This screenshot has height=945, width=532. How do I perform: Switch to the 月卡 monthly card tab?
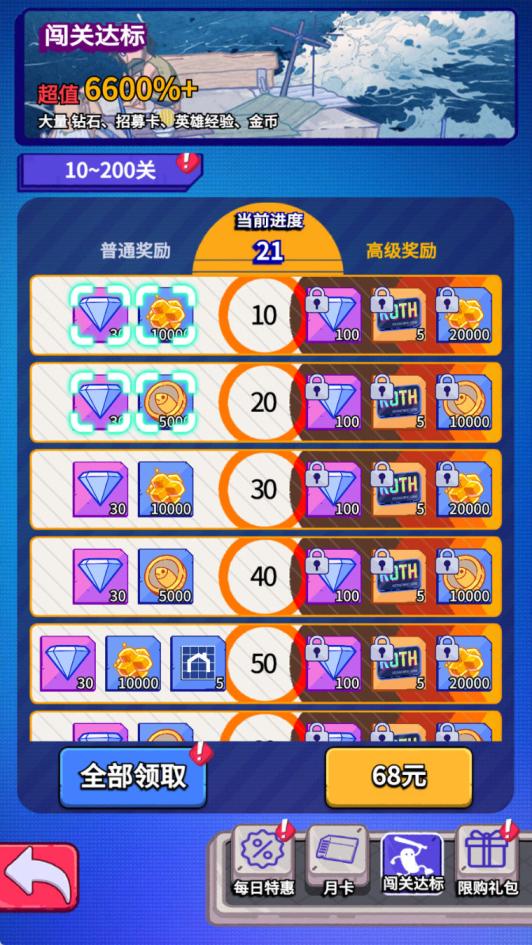tap(337, 861)
